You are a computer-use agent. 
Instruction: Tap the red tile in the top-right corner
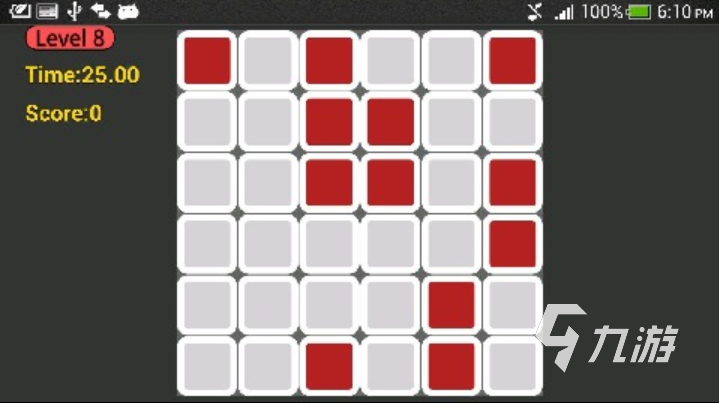pyautogui.click(x=513, y=61)
